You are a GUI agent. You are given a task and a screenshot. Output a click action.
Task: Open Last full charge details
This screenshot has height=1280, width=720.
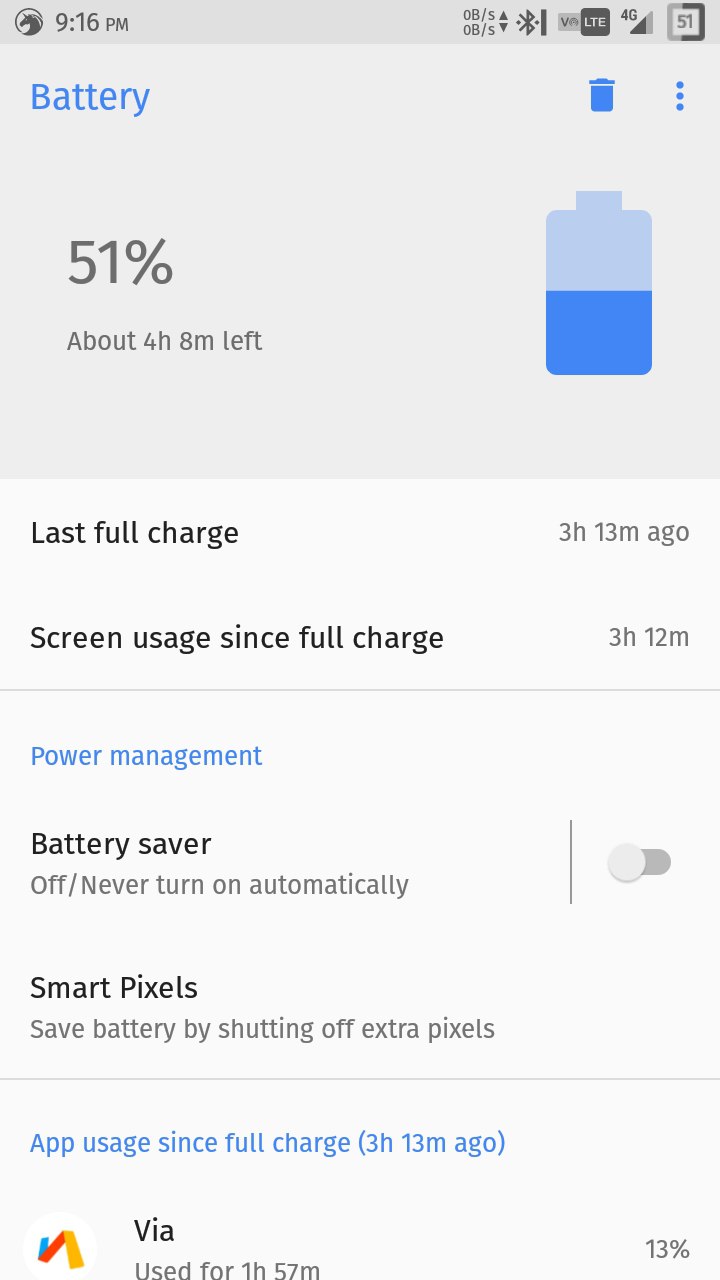(360, 532)
